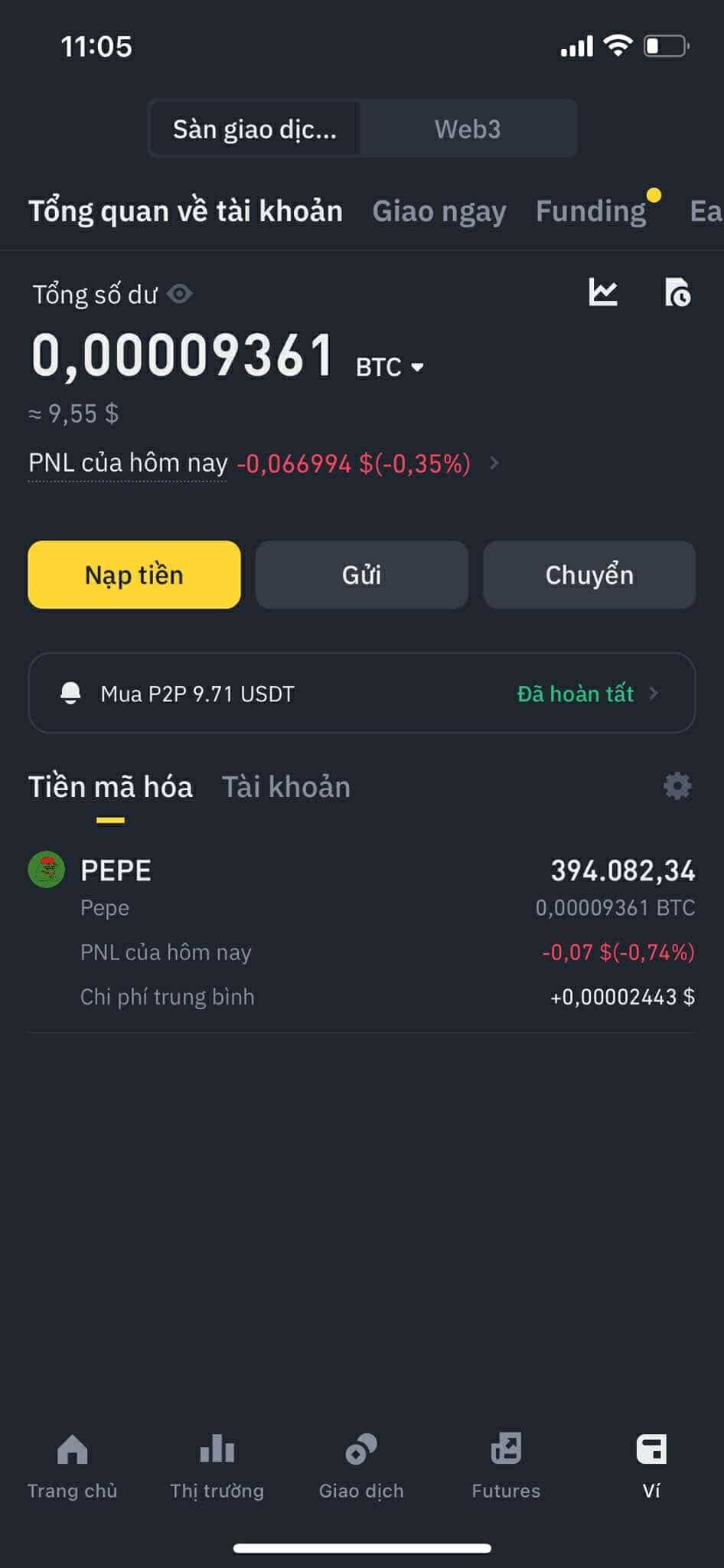Open today's PNL details
Viewport: 724px width, 1568px height.
[494, 463]
